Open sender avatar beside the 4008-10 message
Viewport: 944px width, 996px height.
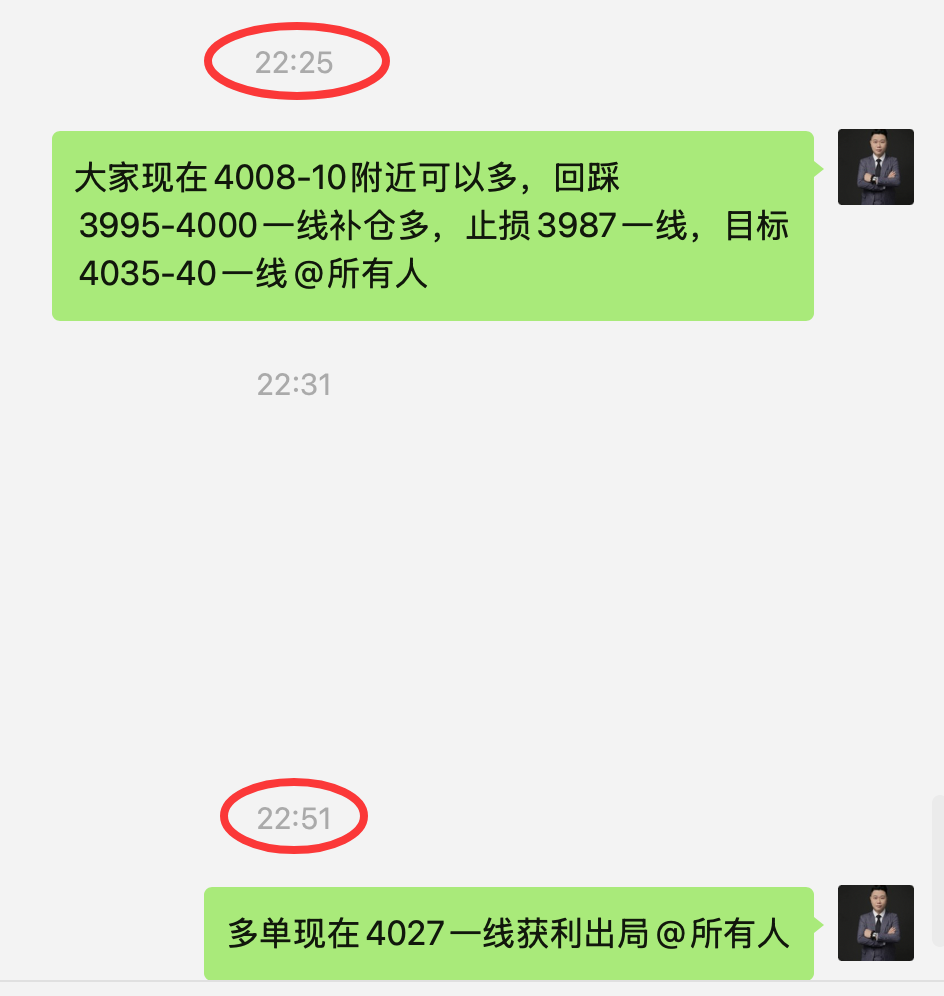coord(875,167)
